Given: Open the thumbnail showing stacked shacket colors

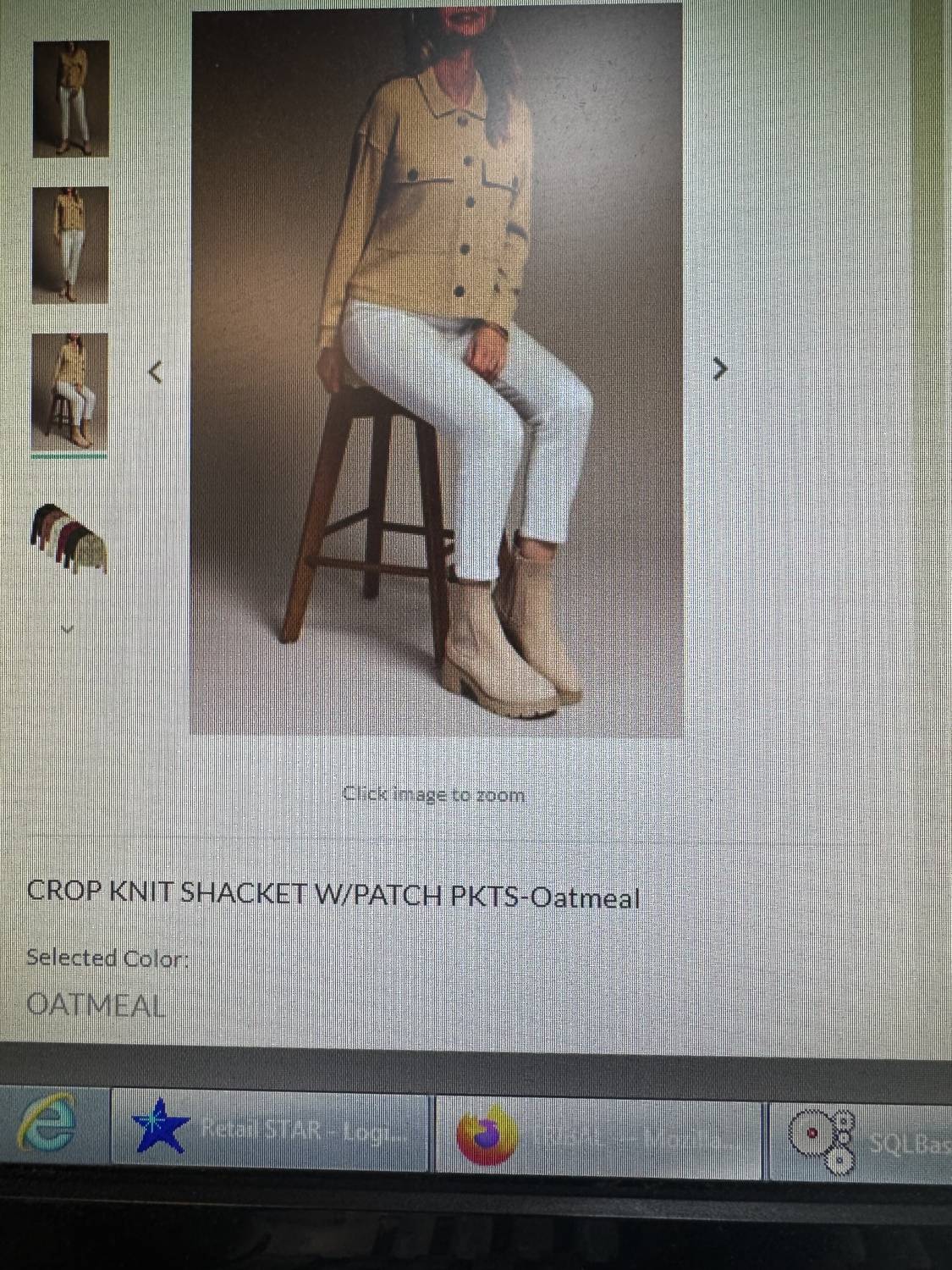Looking at the screenshot, I should coord(69,538).
